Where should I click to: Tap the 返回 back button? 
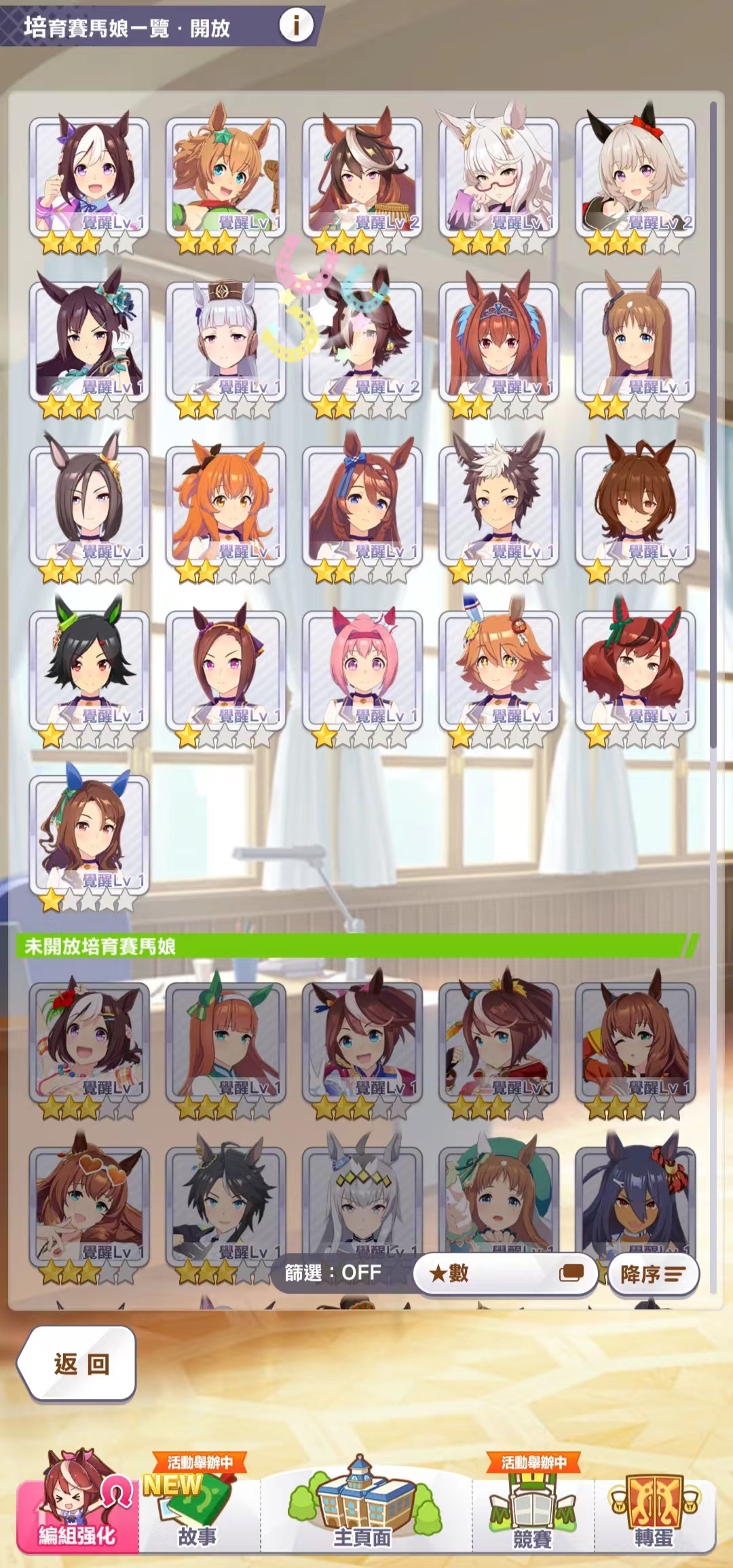(x=80, y=1363)
